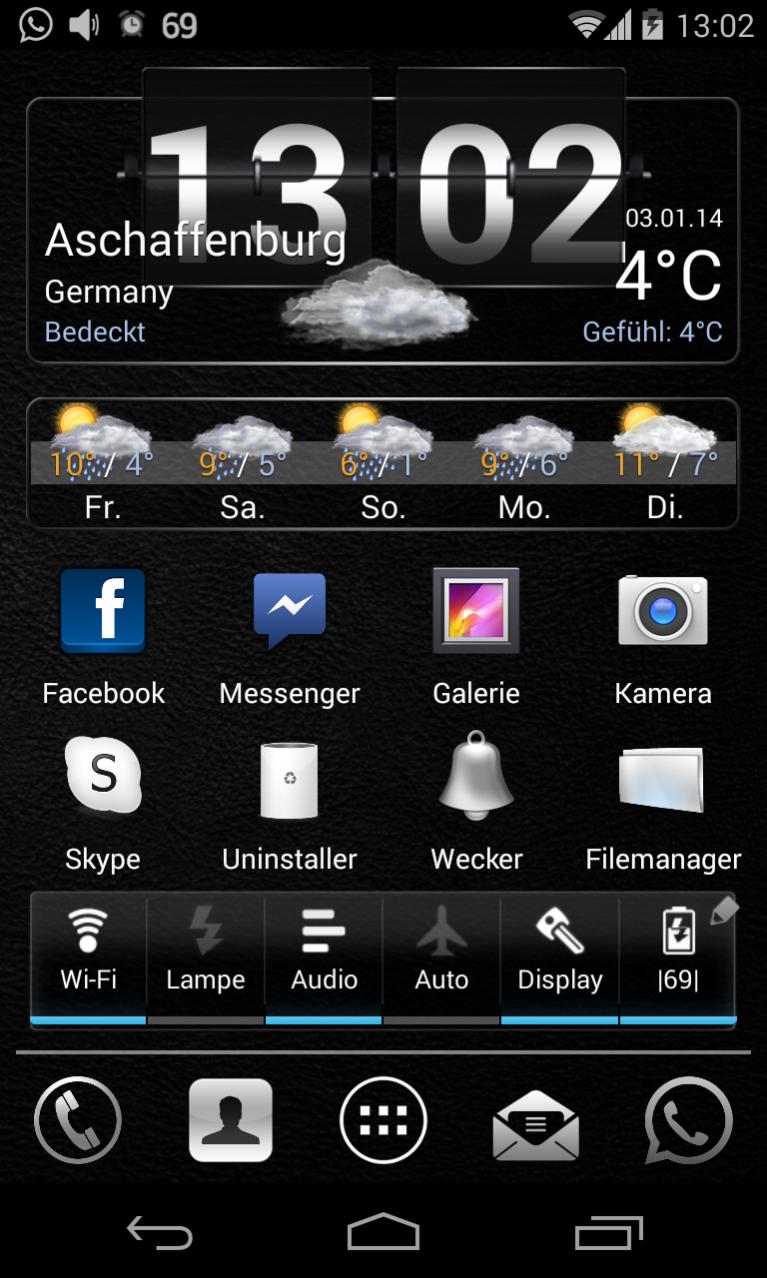
Task: Open the Wecker alarm app
Action: (x=476, y=777)
